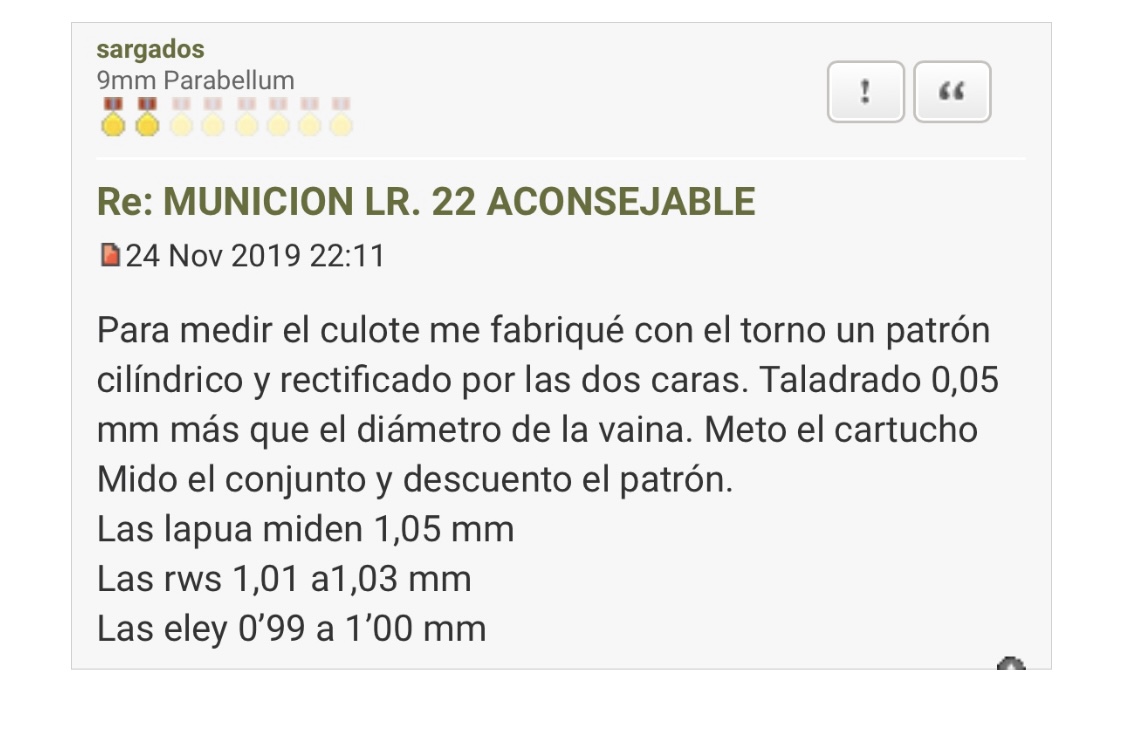Open sargados user profile
This screenshot has width=1124, height=731.
tap(150, 49)
